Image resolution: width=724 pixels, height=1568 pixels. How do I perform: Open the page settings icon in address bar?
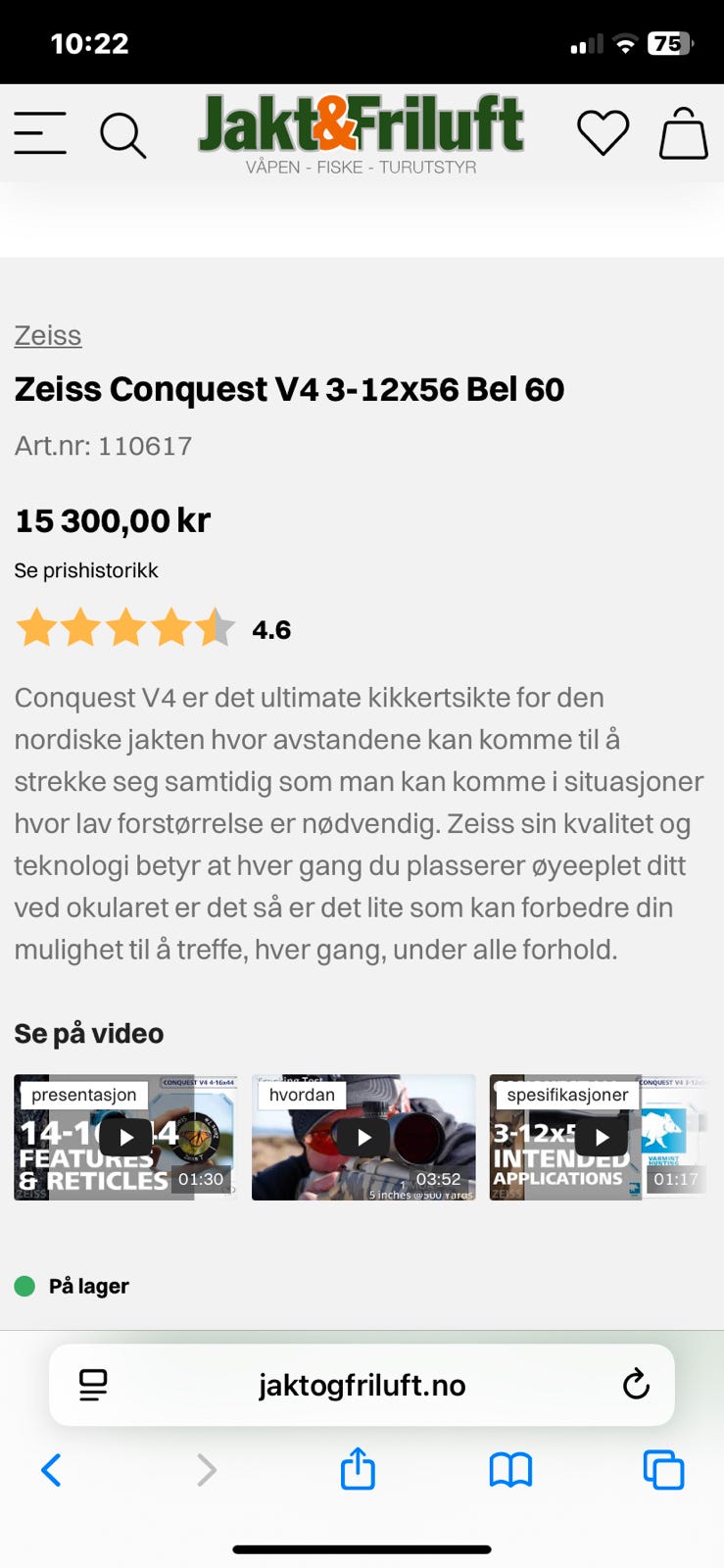pyautogui.click(x=93, y=1385)
